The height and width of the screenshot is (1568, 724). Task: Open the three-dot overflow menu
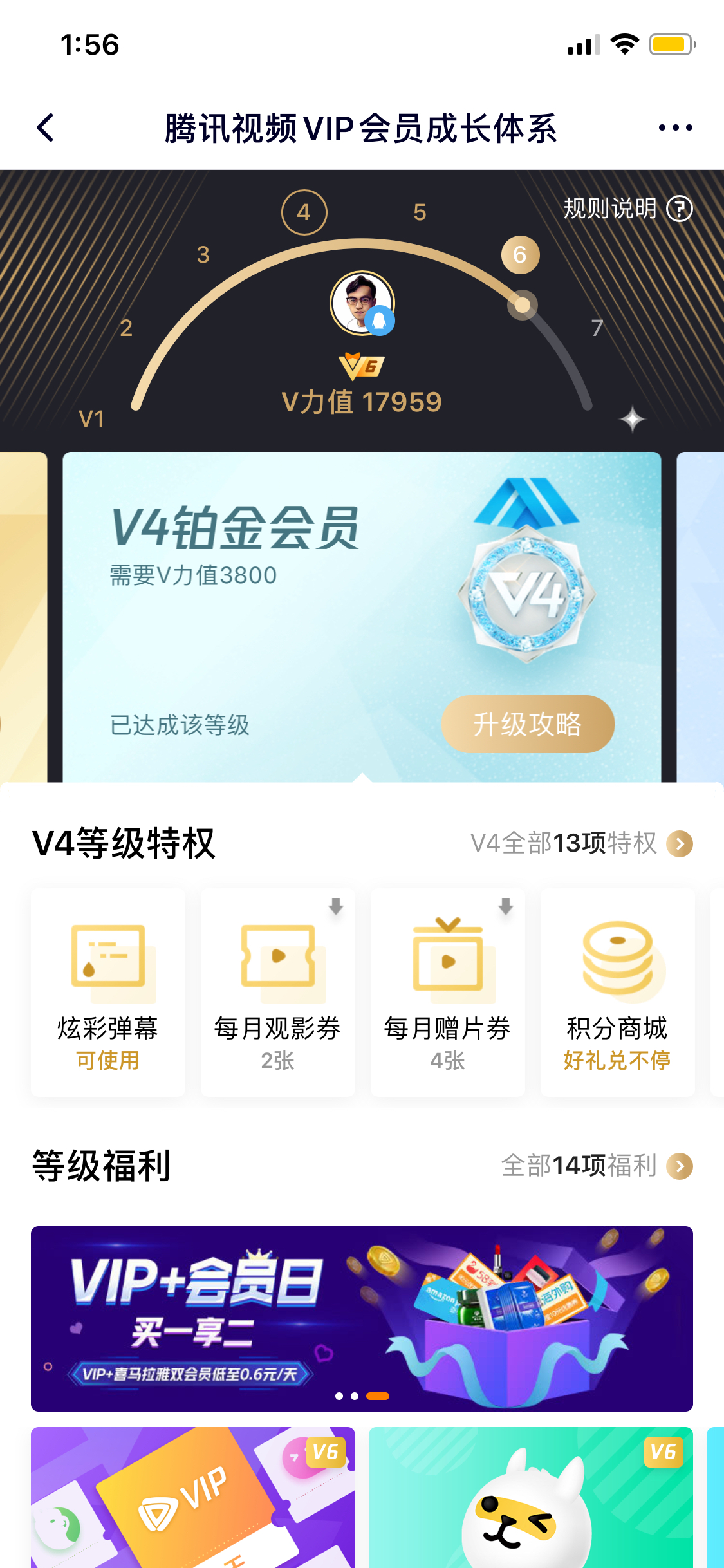[675, 127]
